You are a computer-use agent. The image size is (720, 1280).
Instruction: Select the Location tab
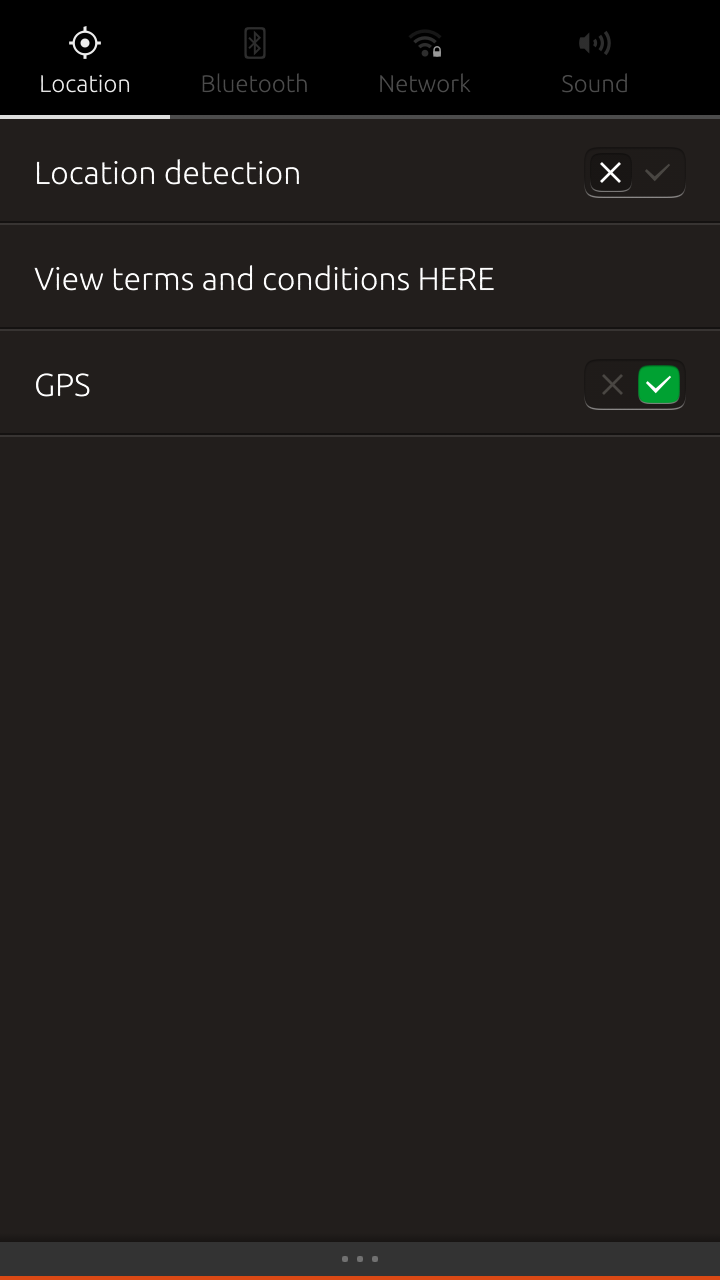(x=85, y=60)
